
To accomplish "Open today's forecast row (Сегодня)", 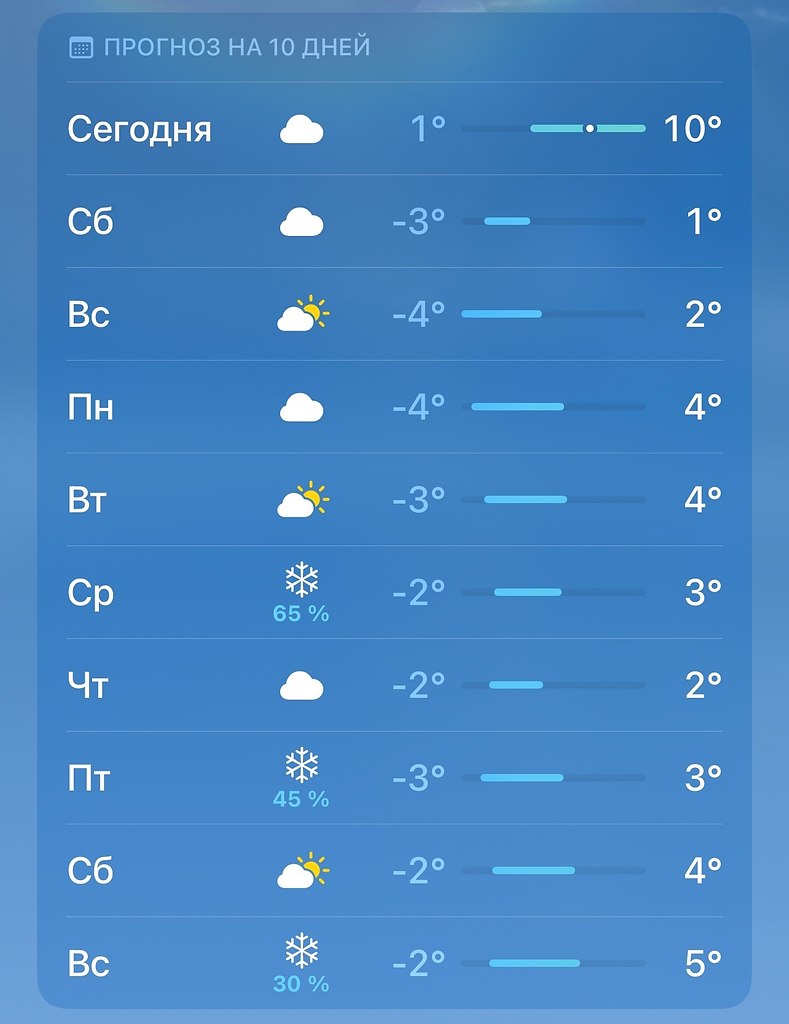I will [394, 129].
